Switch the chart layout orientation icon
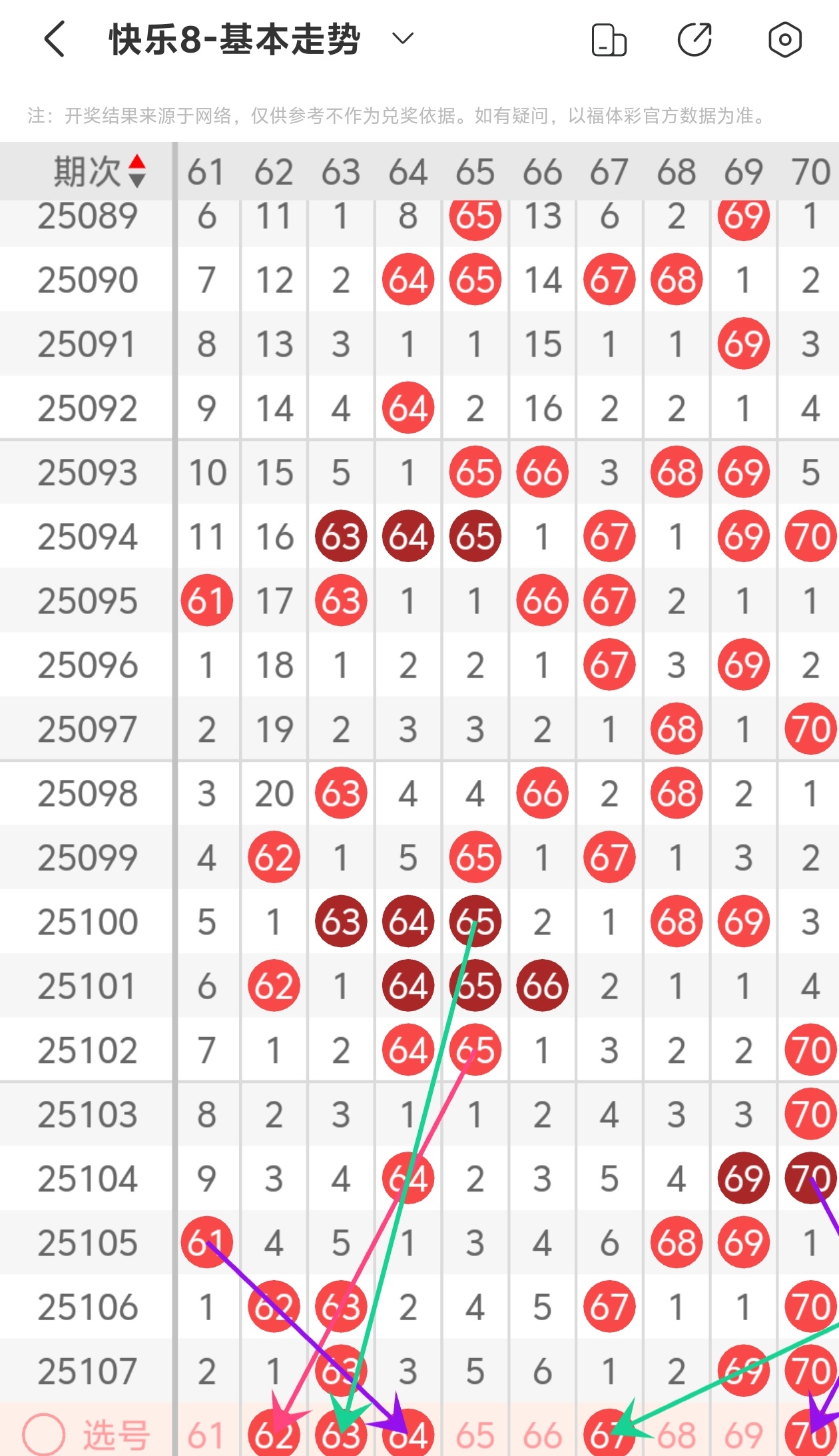Image resolution: width=839 pixels, height=1456 pixels. (609, 40)
